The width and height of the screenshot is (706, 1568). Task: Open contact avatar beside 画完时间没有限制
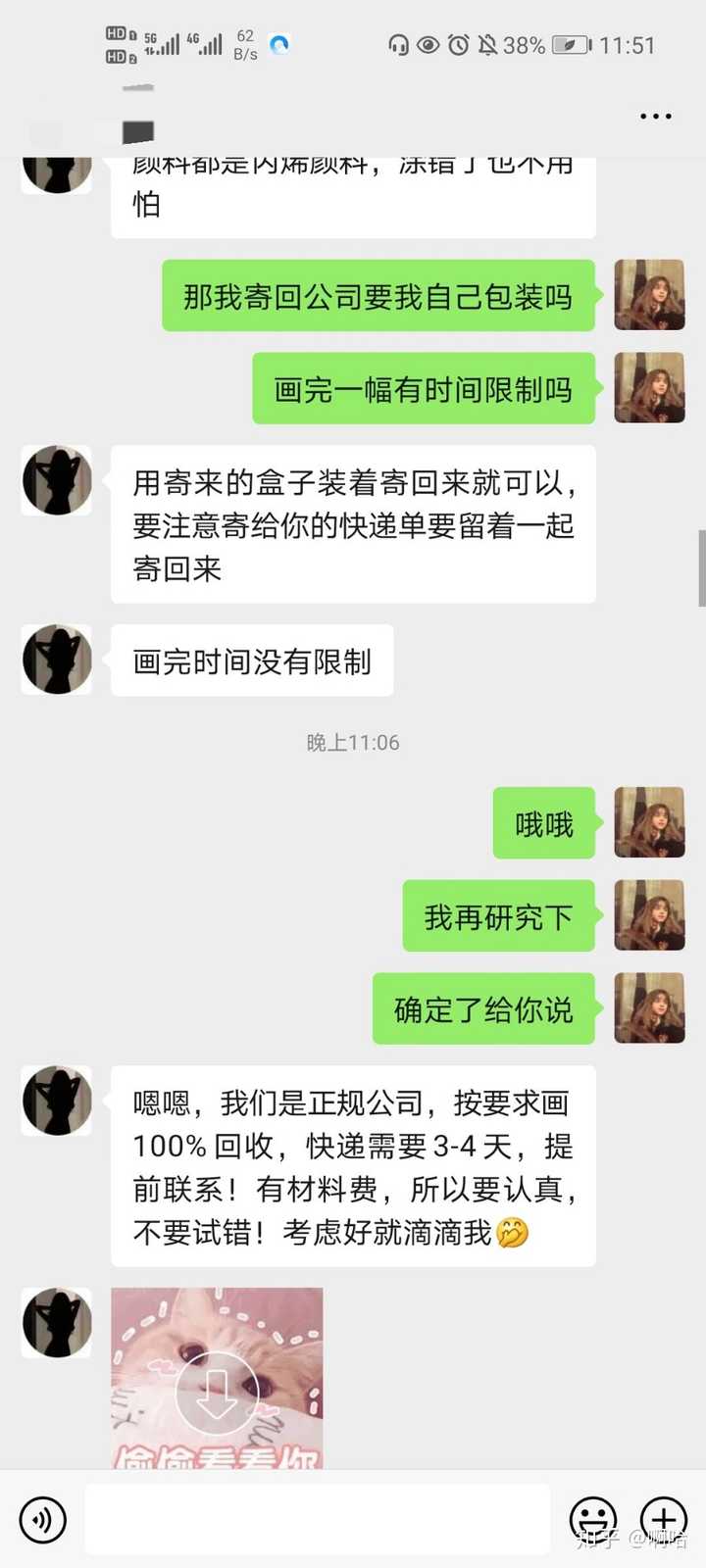57,660
